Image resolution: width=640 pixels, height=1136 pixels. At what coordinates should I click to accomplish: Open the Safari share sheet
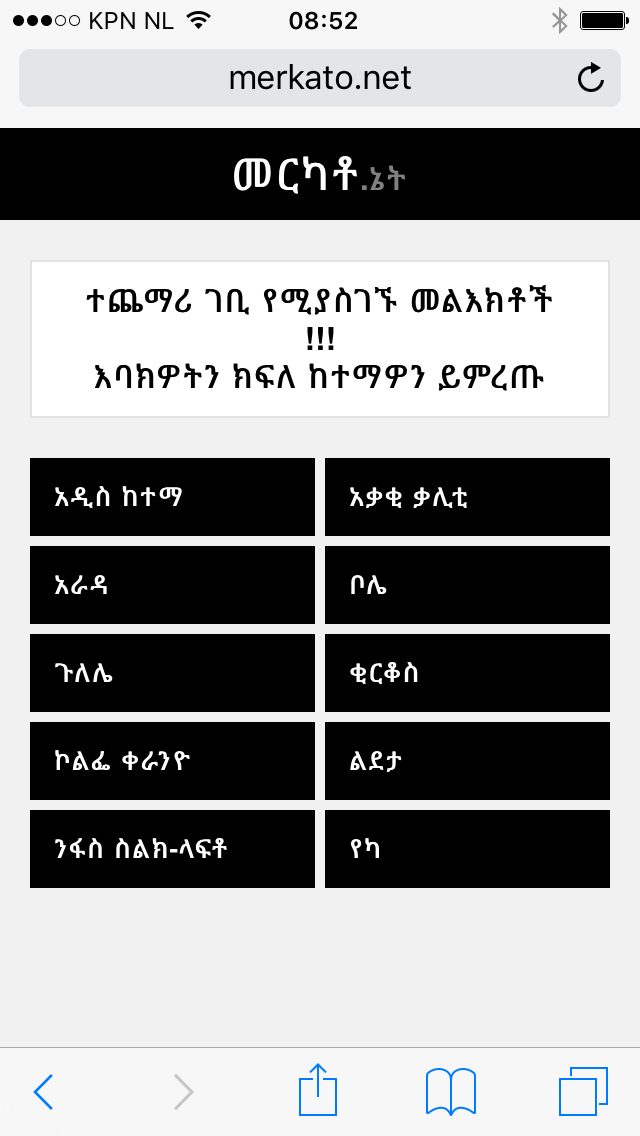(318, 1089)
